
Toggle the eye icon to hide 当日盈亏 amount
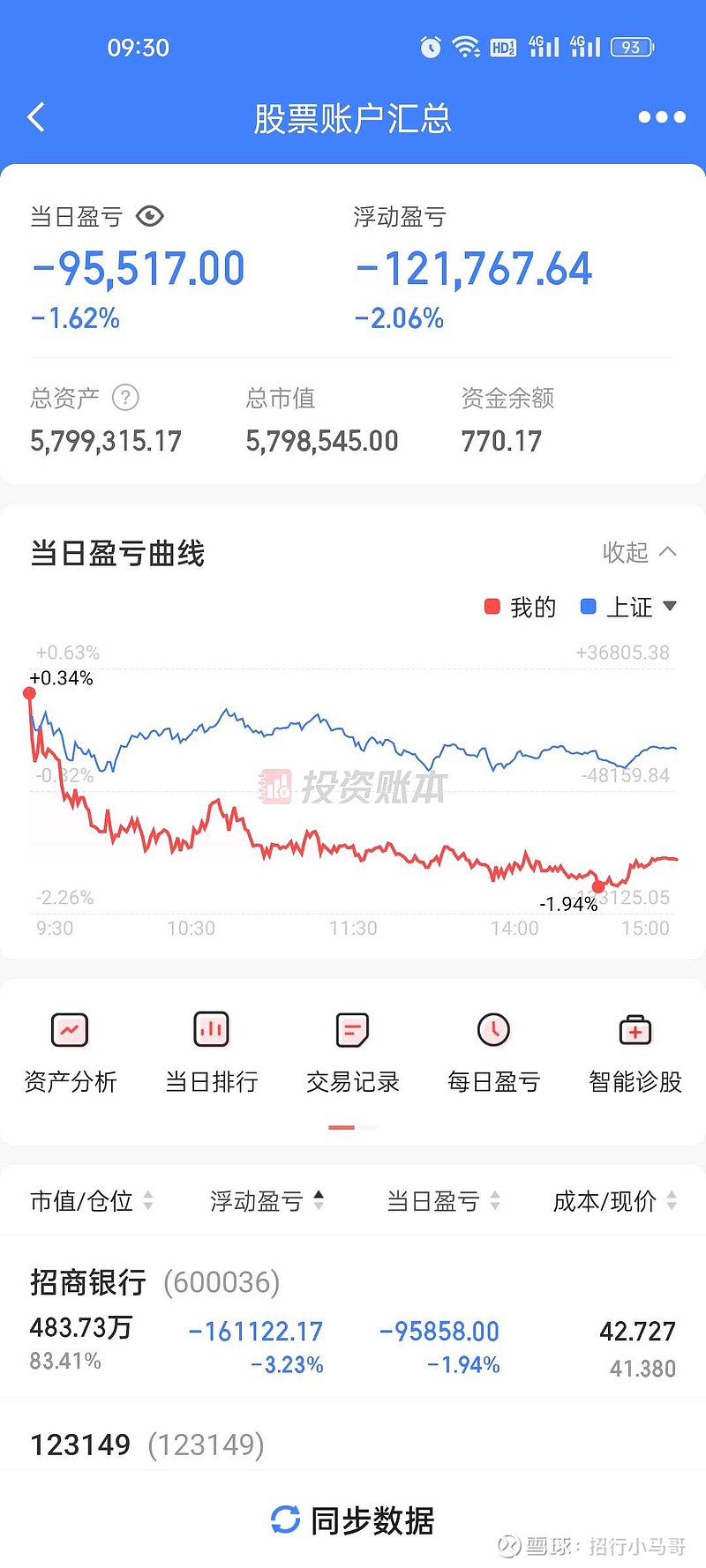(150, 216)
